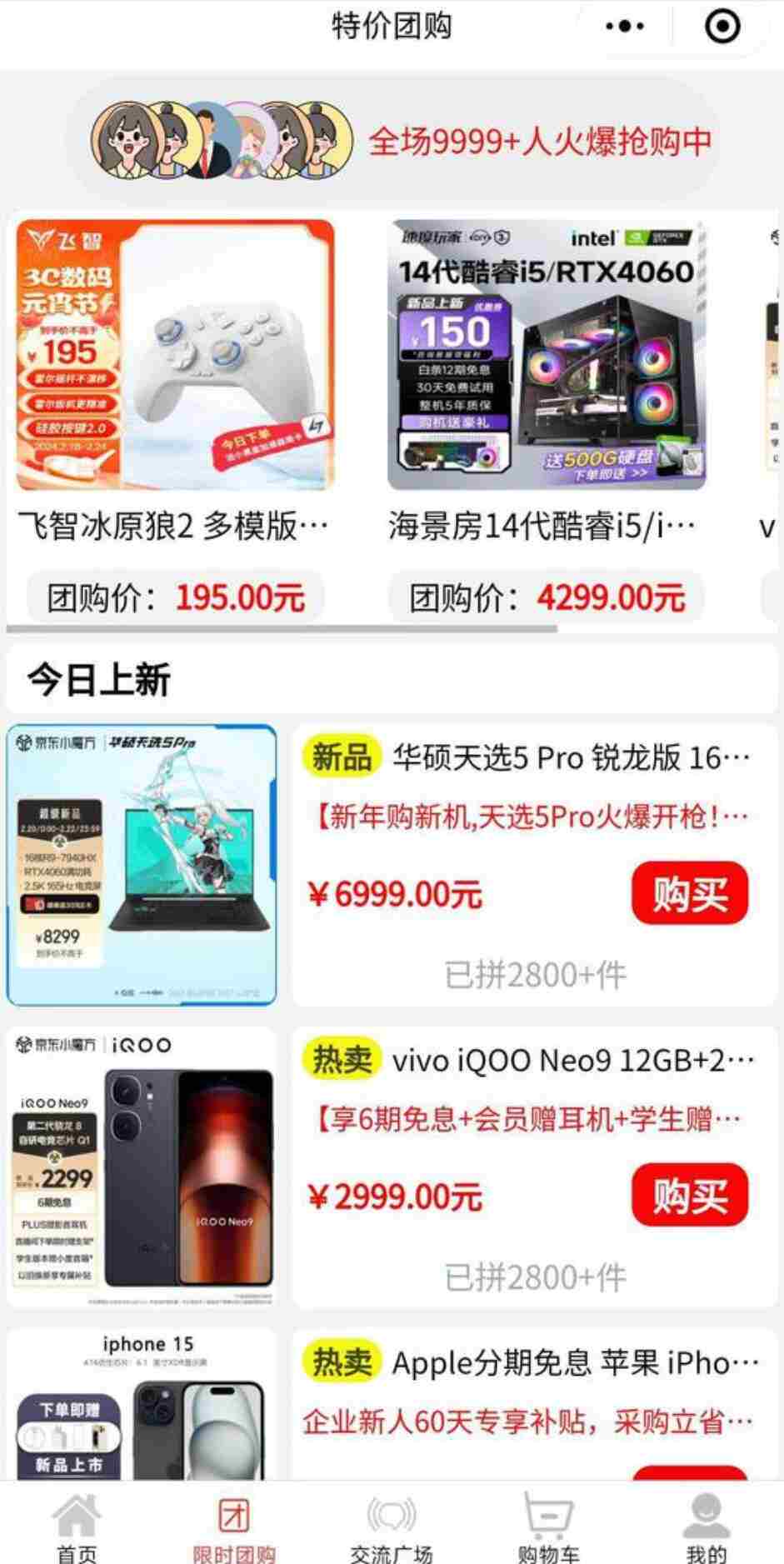
Task: Open the mini program more-options menu
Action: pyautogui.click(x=625, y=26)
